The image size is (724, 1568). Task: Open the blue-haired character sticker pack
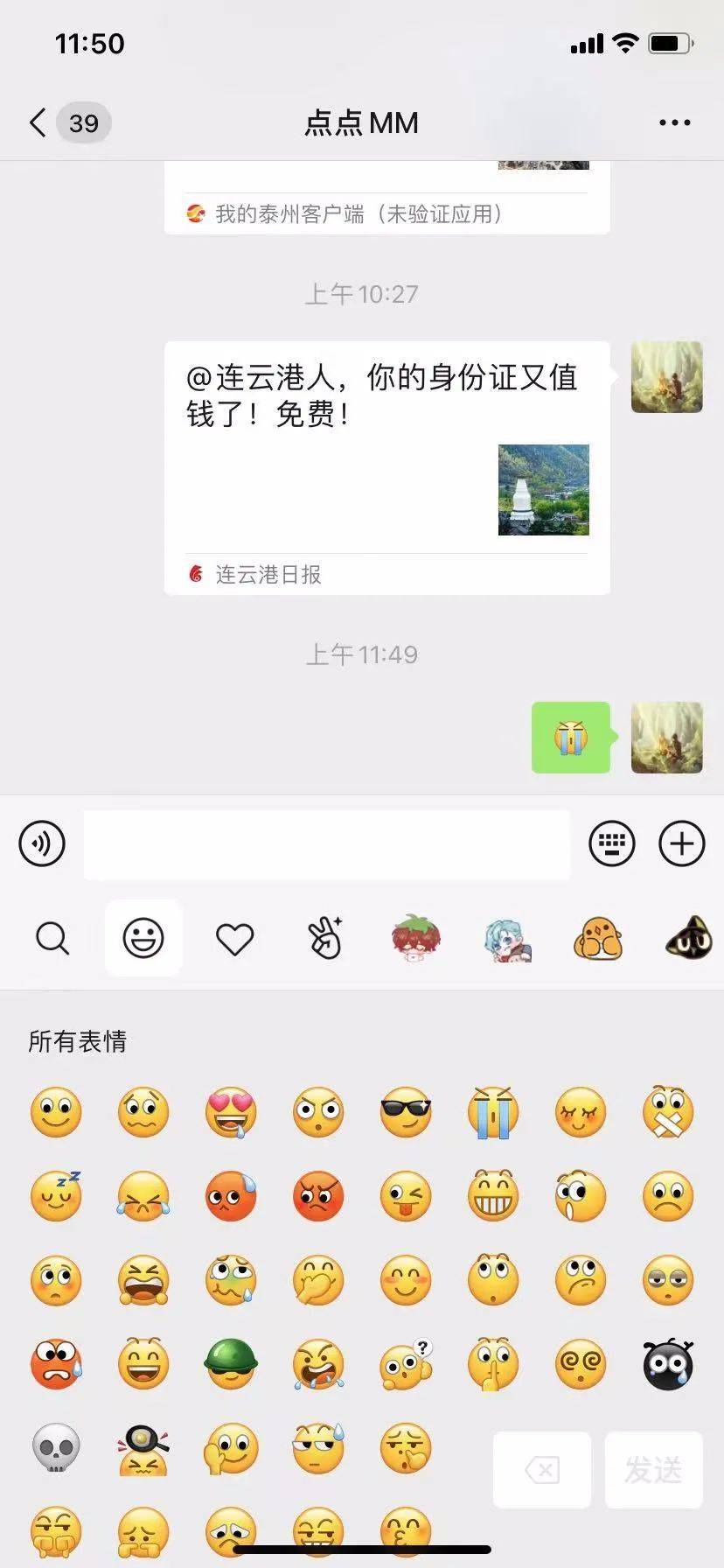[x=507, y=940]
